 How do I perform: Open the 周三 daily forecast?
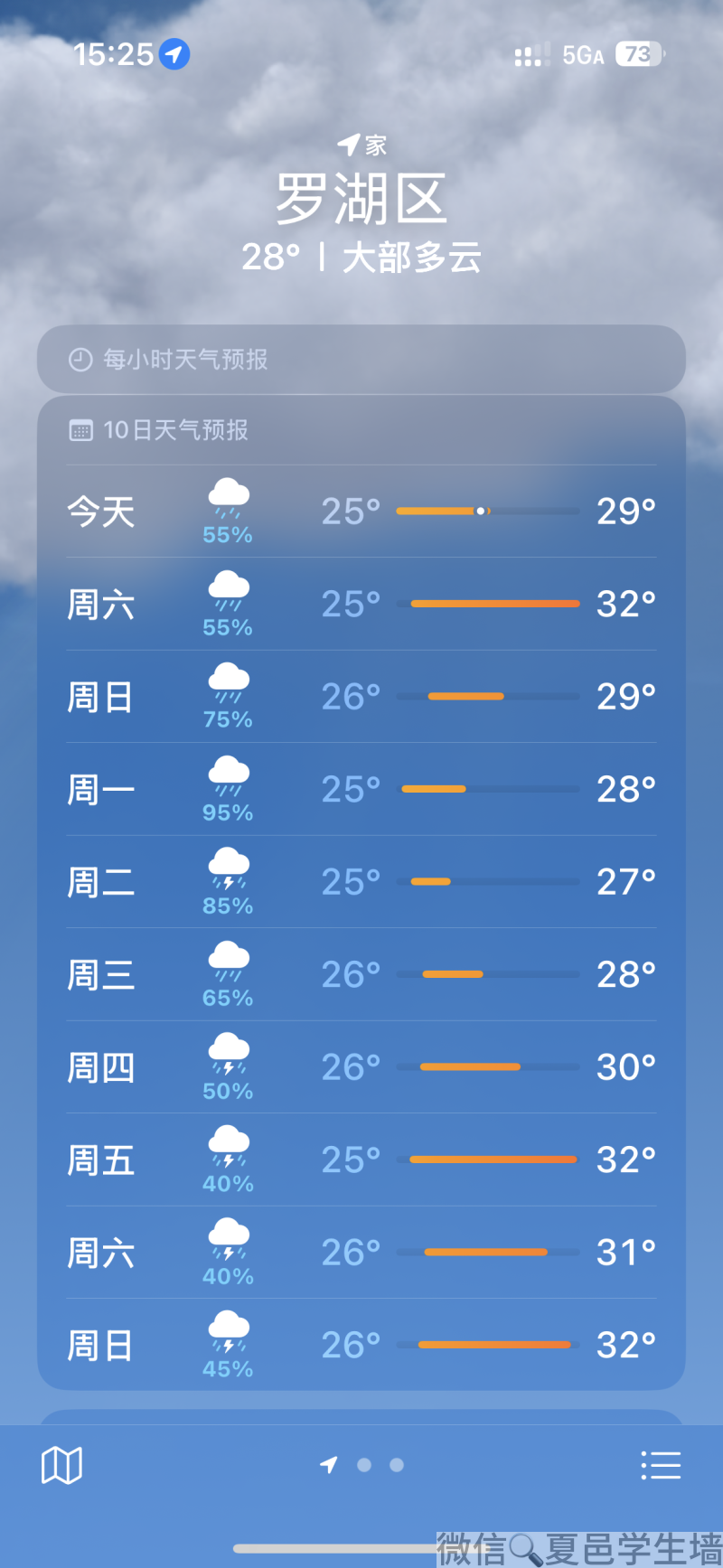click(361, 974)
